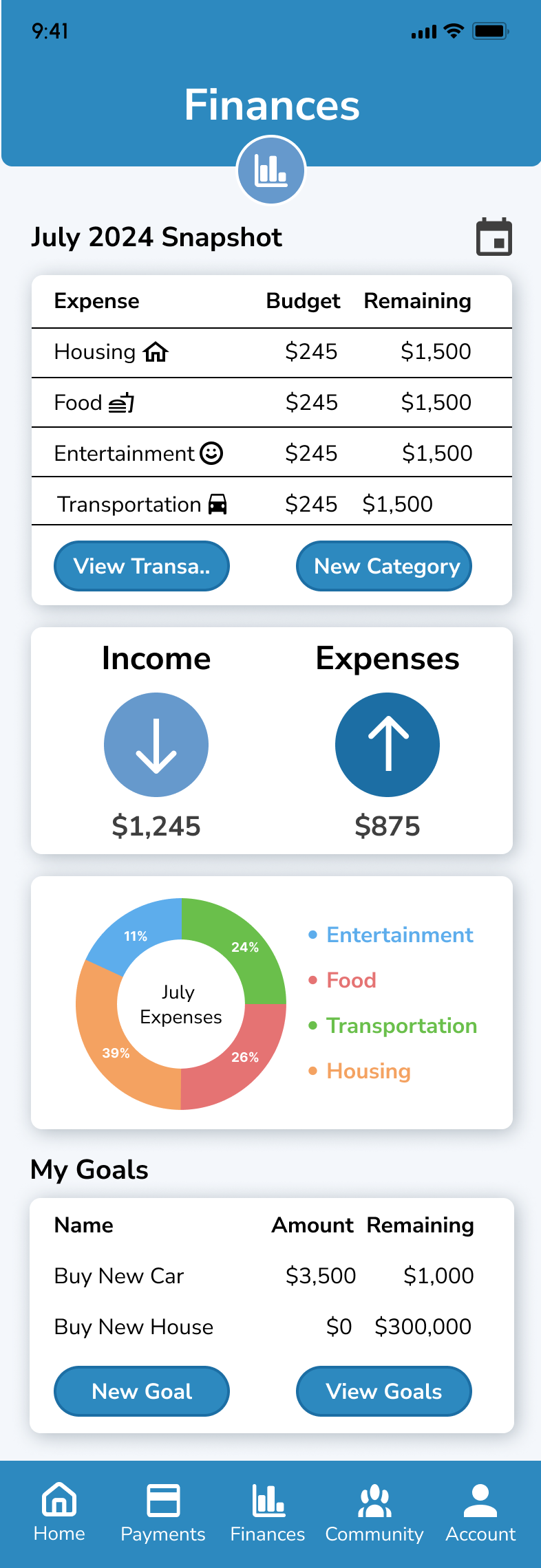Open the Community tab
The image size is (541, 1568).
(374, 1513)
